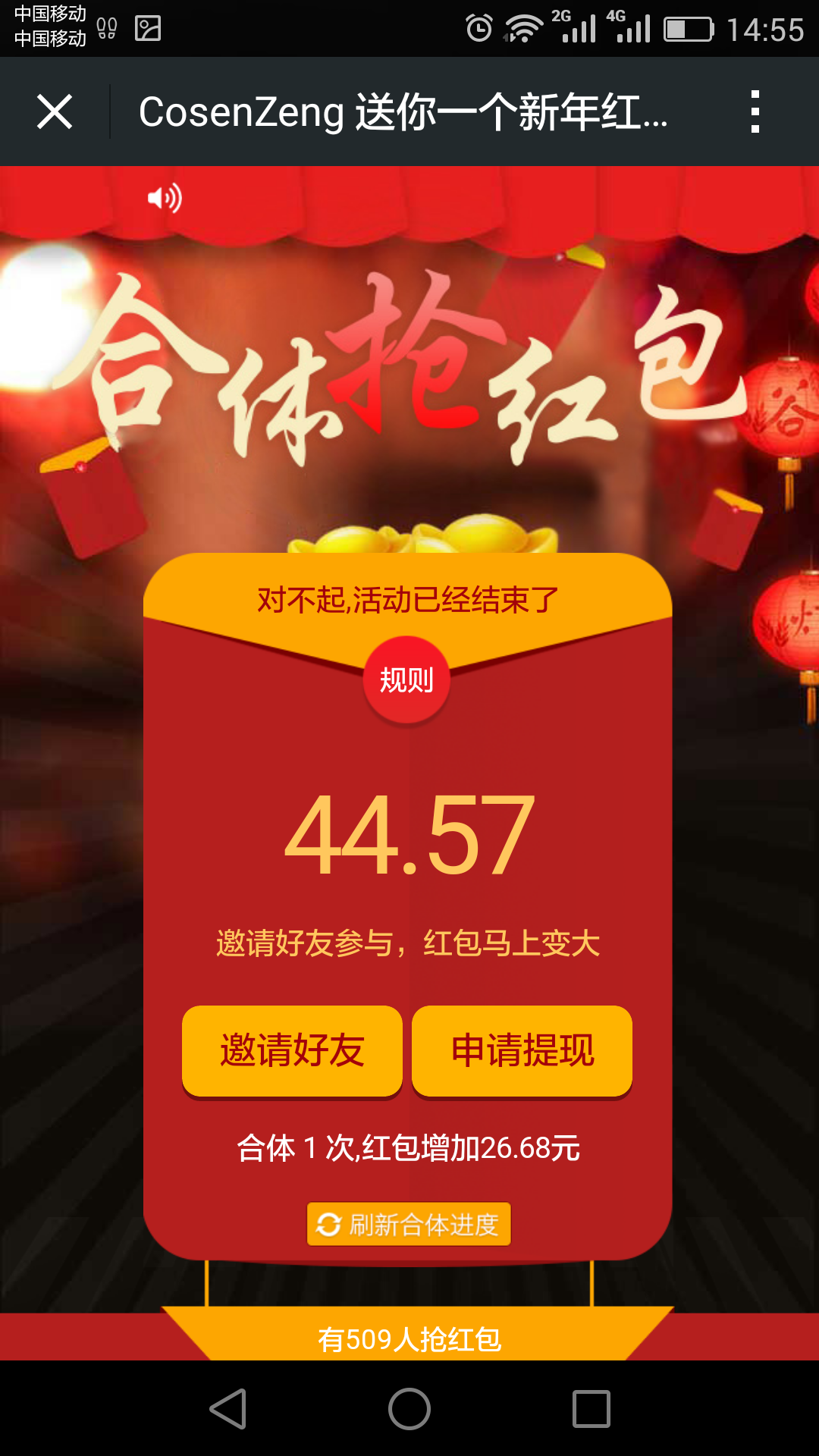Go back using the system back button

pyautogui.click(x=227, y=1409)
